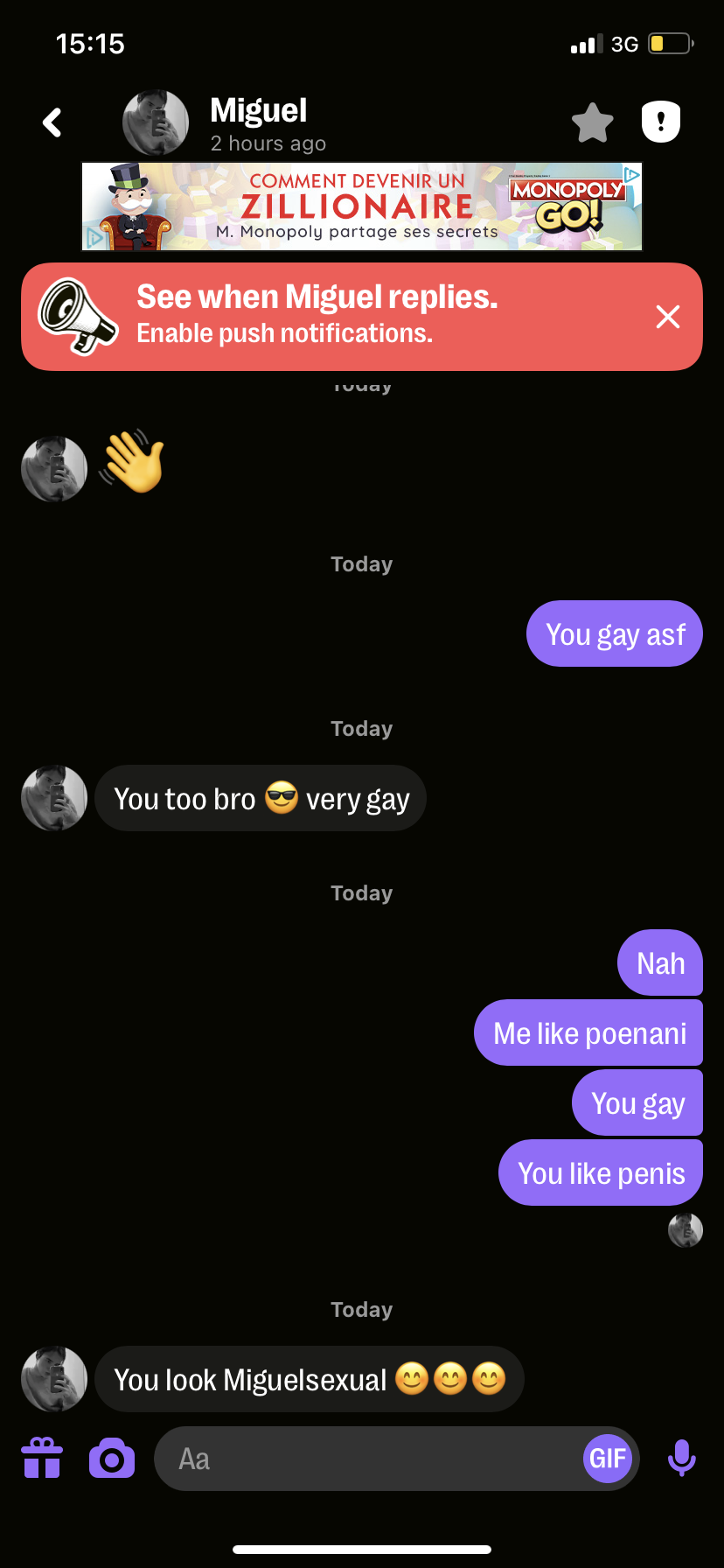Enable push notifications from the banner

click(x=317, y=316)
